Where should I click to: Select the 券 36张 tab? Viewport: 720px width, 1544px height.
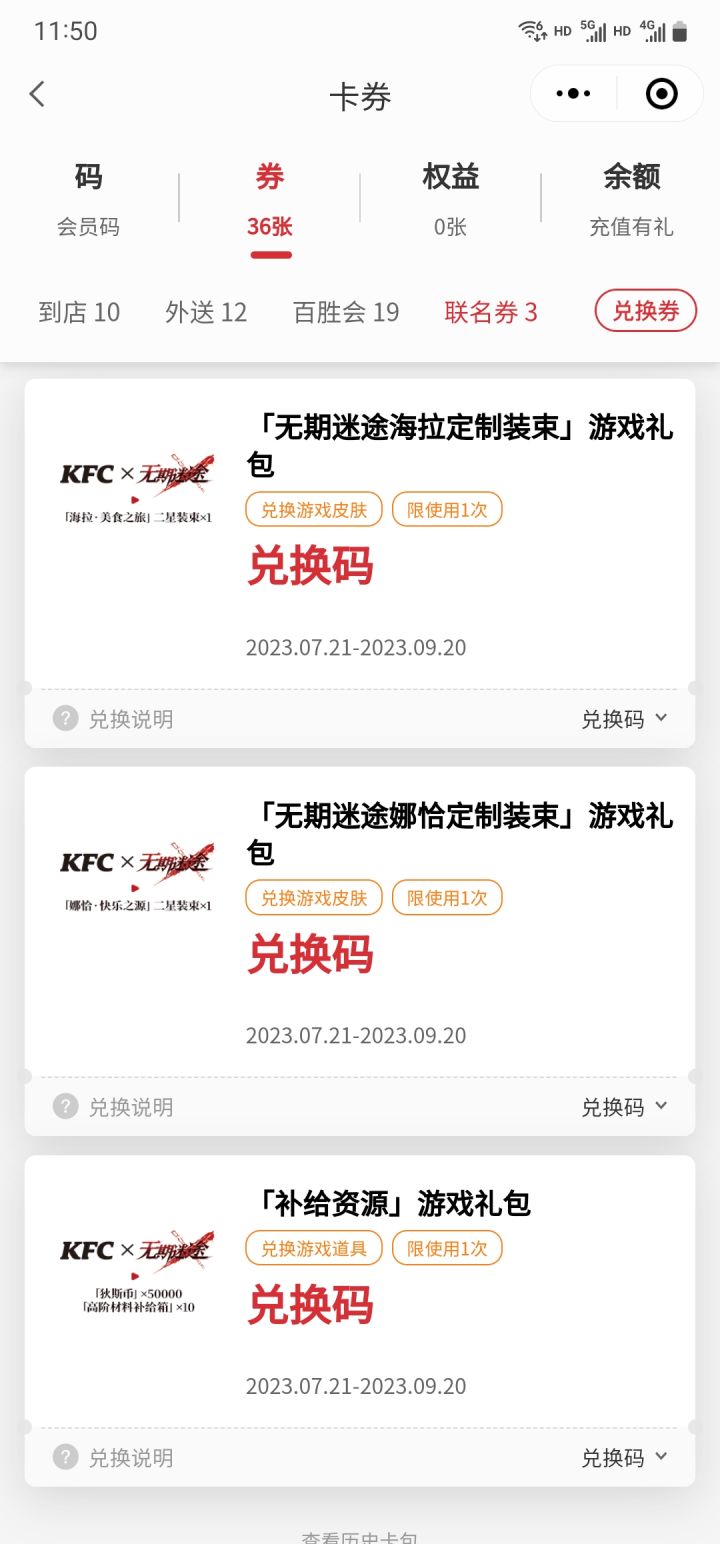(x=270, y=200)
